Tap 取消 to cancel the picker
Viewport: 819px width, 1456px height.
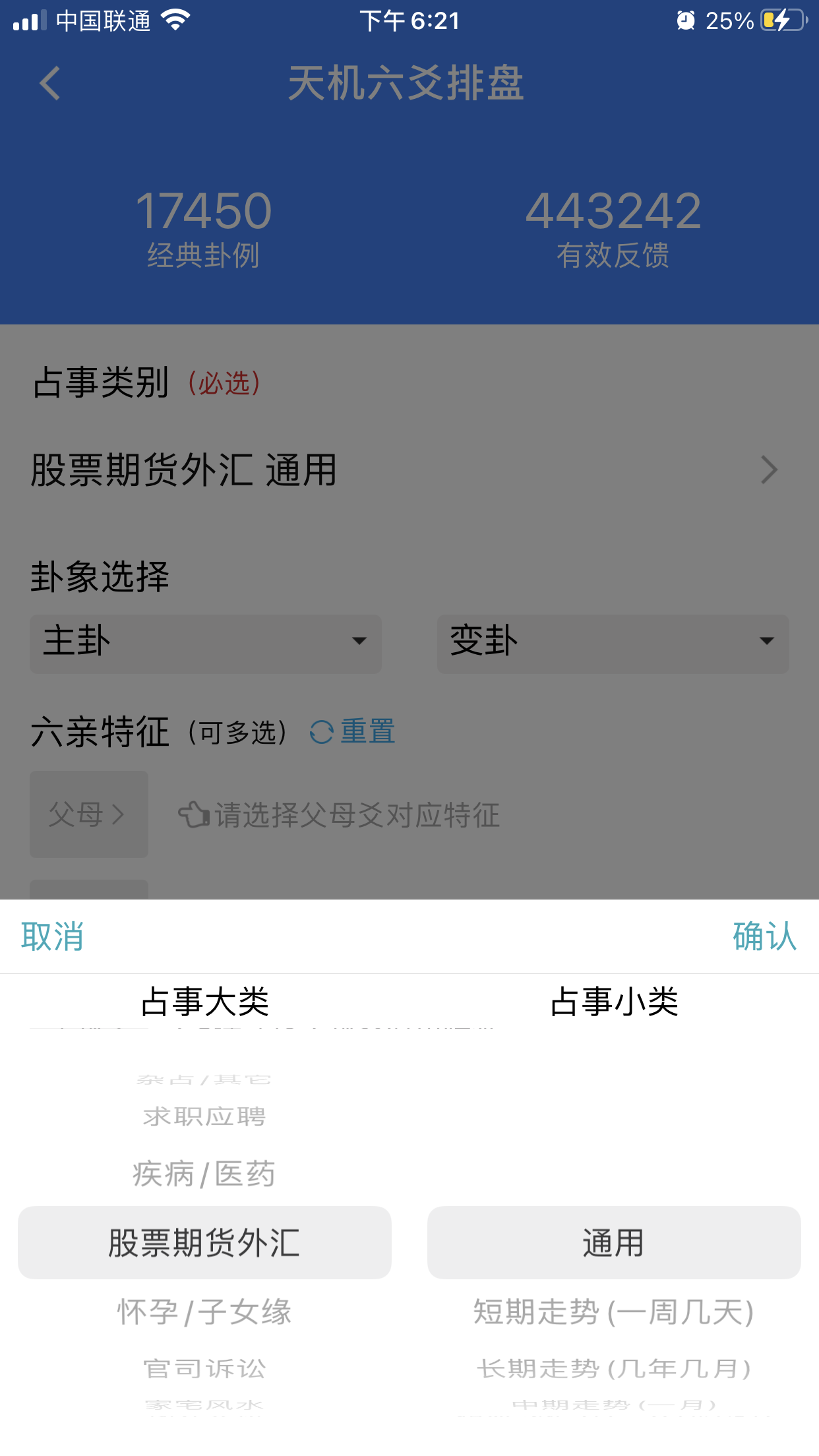(52, 936)
